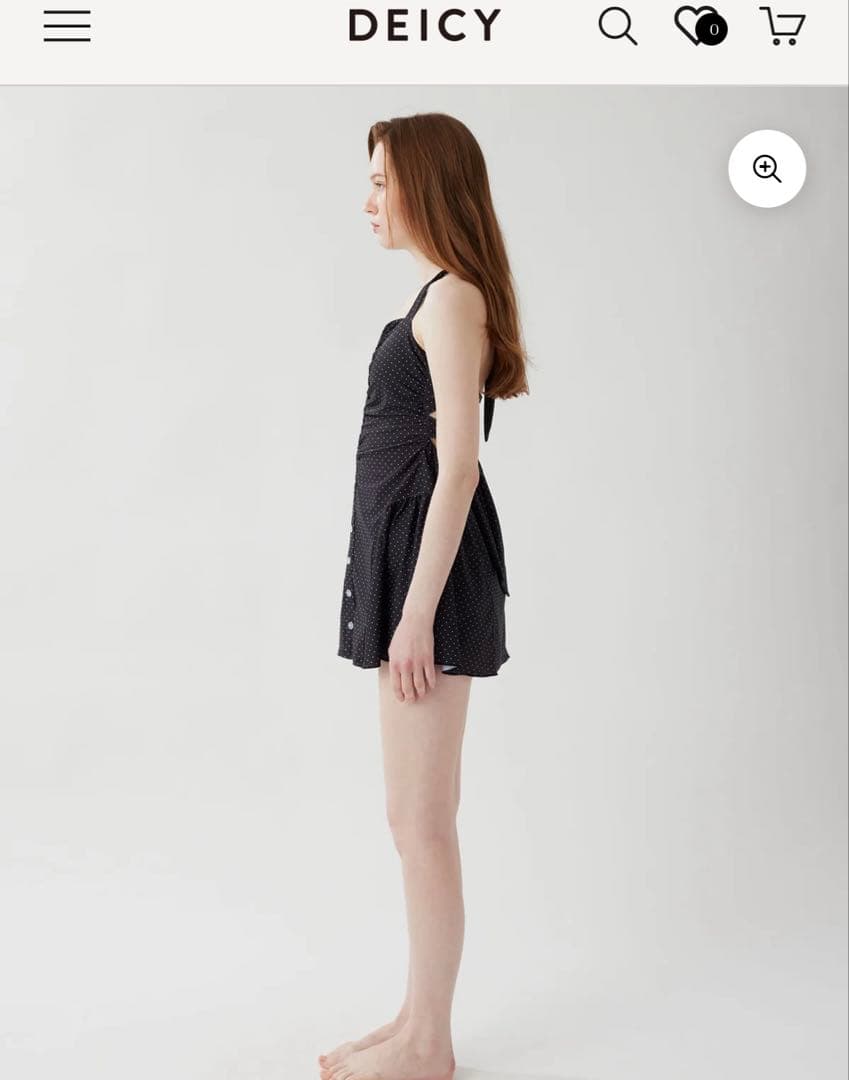Open the wishlist heart icon
Image resolution: width=849 pixels, height=1080 pixels.
click(x=697, y=26)
